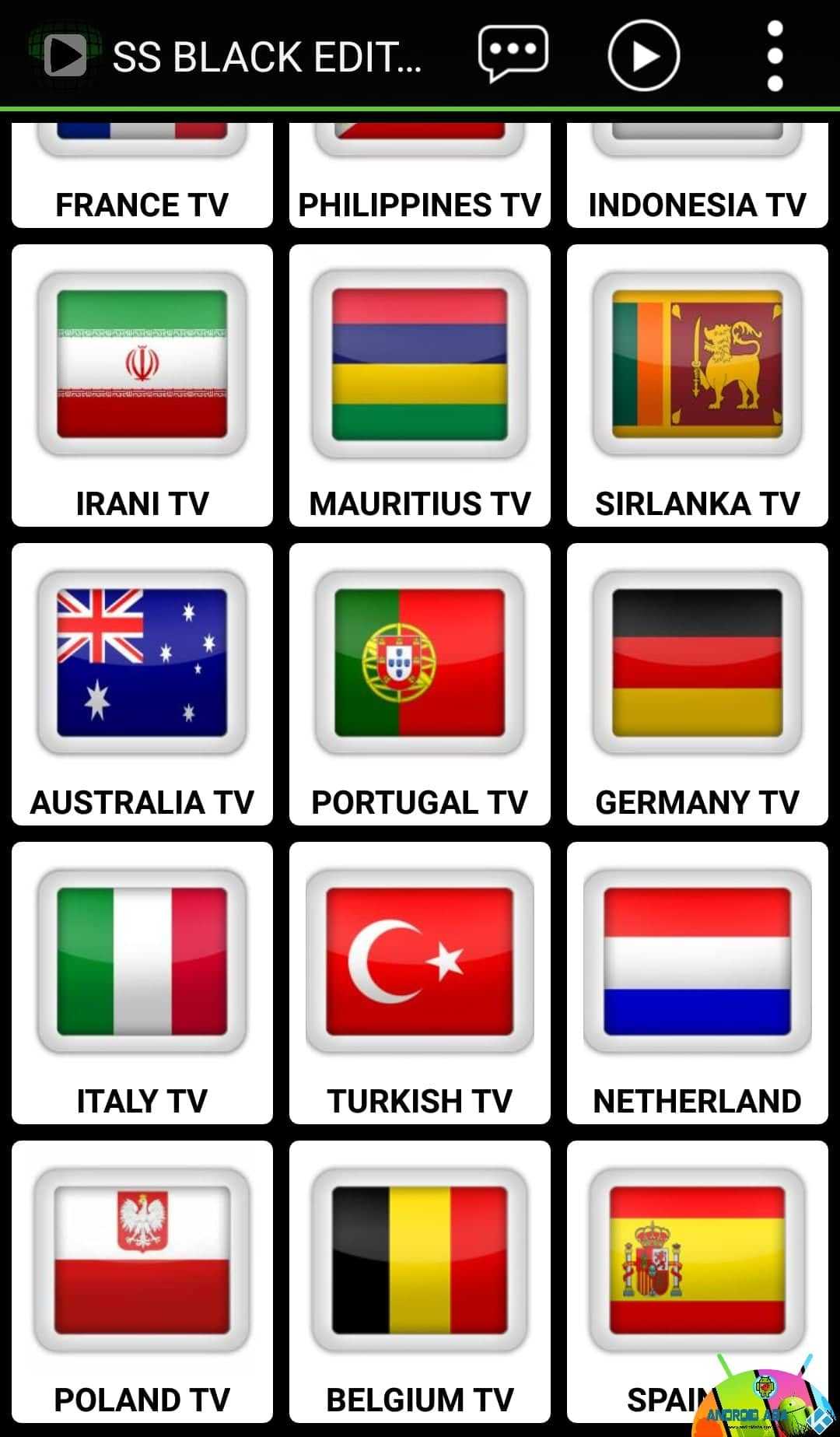840x1437 pixels.
Task: Choose Belgium TV
Action: click(420, 1282)
